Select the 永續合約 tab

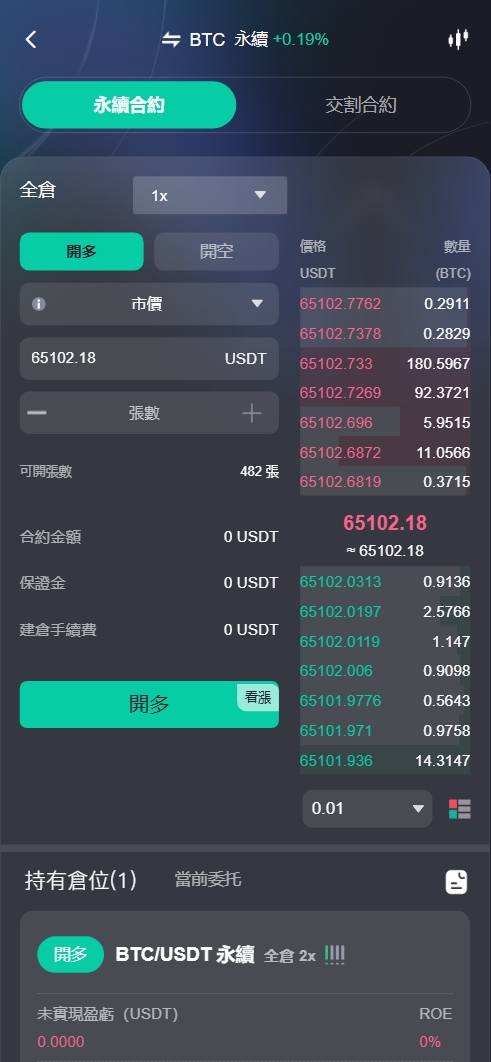click(x=129, y=105)
